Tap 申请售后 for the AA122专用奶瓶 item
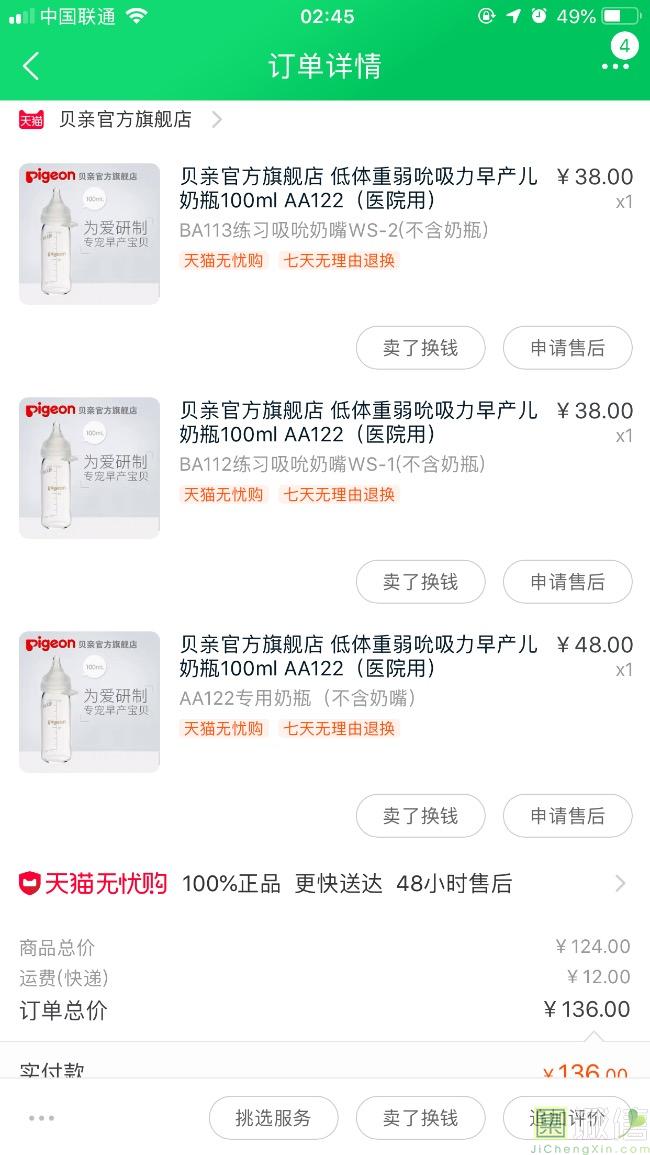The height and width of the screenshot is (1155, 650). 567,816
